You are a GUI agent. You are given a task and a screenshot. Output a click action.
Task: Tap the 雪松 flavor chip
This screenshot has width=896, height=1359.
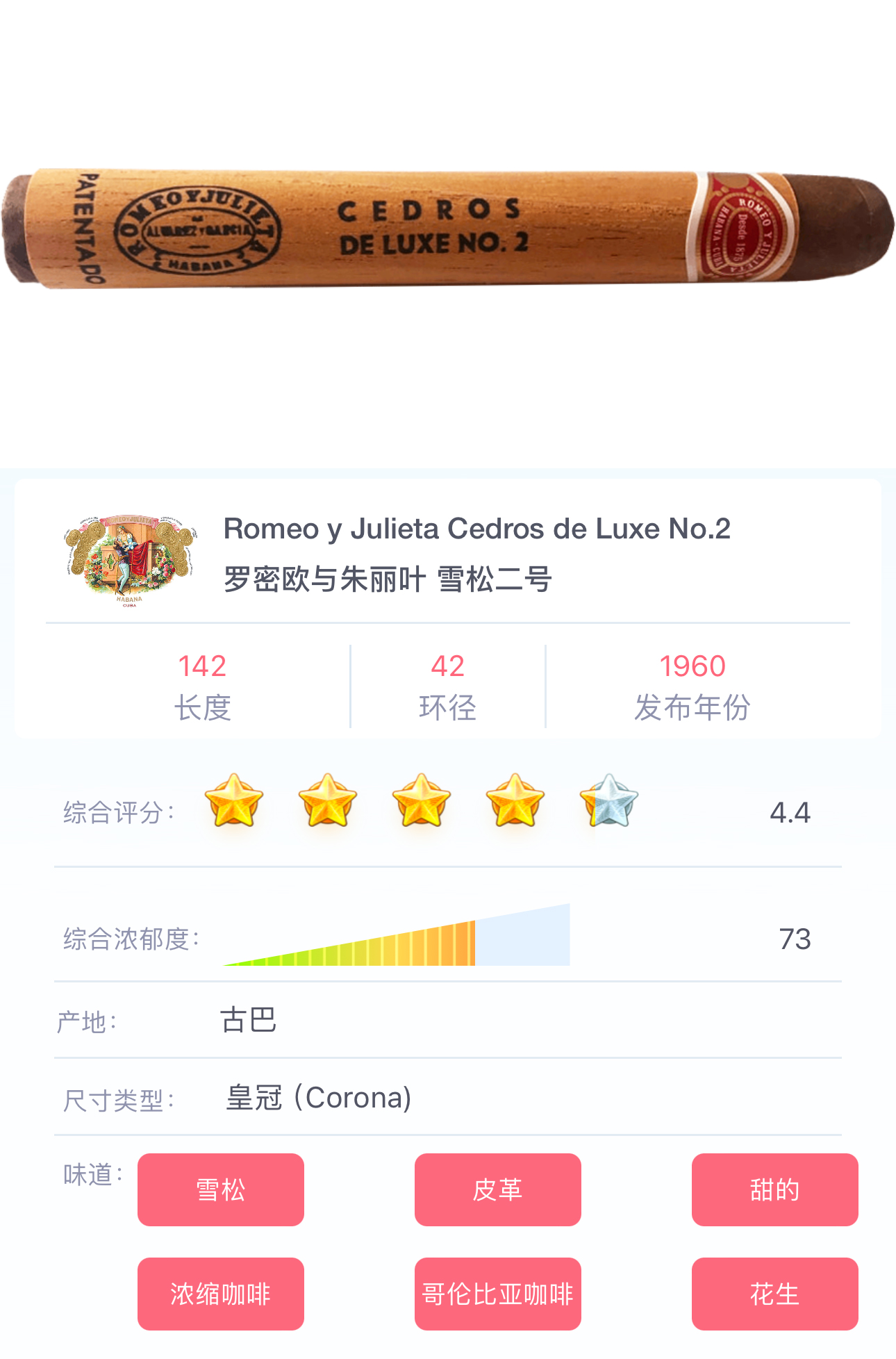coord(220,1189)
